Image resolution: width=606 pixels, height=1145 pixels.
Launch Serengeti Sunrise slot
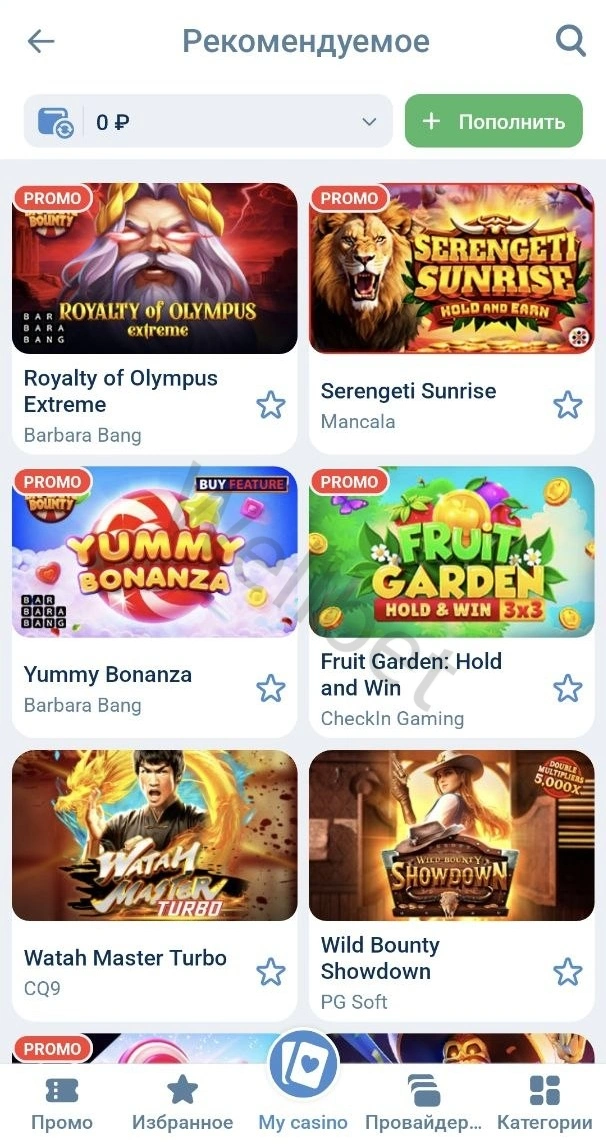click(x=452, y=268)
